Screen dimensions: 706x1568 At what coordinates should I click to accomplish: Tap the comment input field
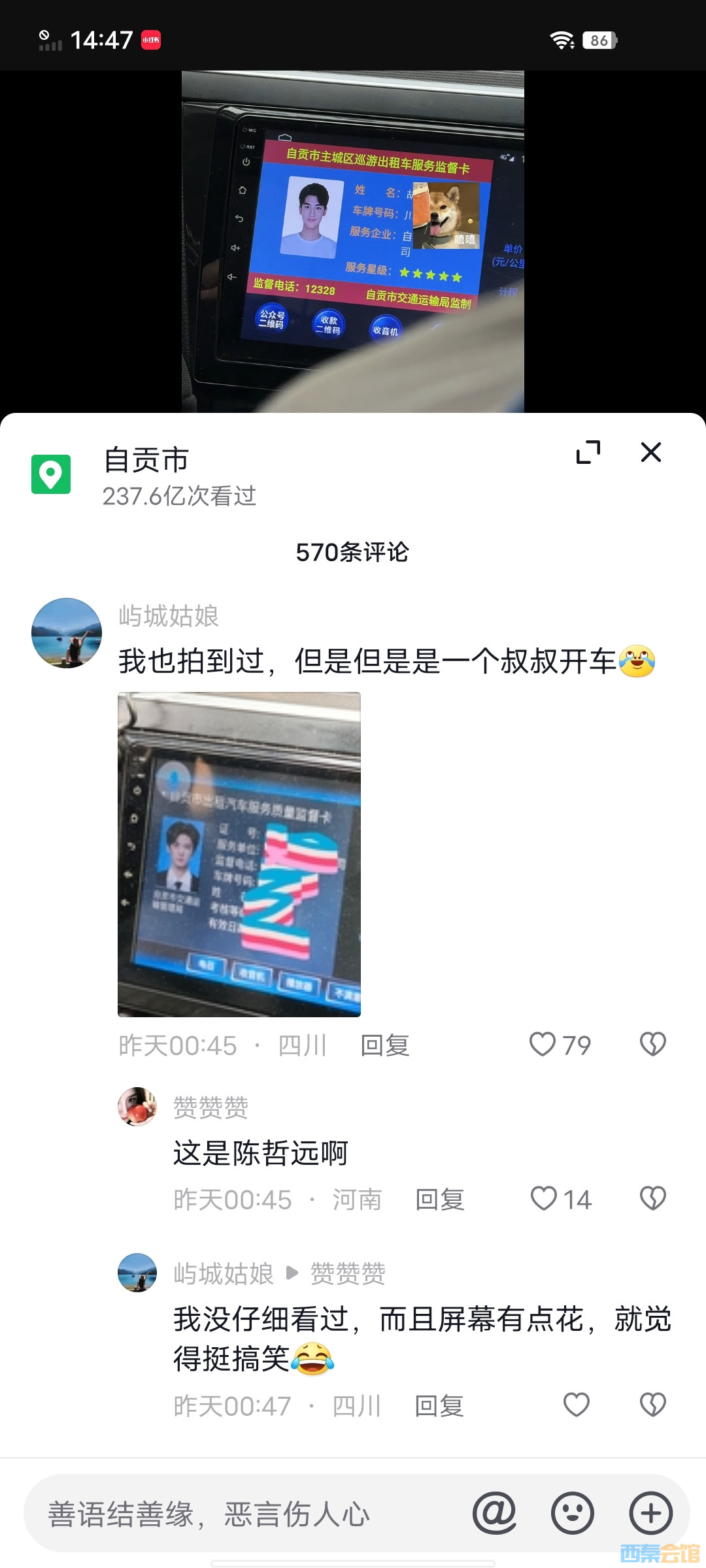pyautogui.click(x=242, y=1514)
